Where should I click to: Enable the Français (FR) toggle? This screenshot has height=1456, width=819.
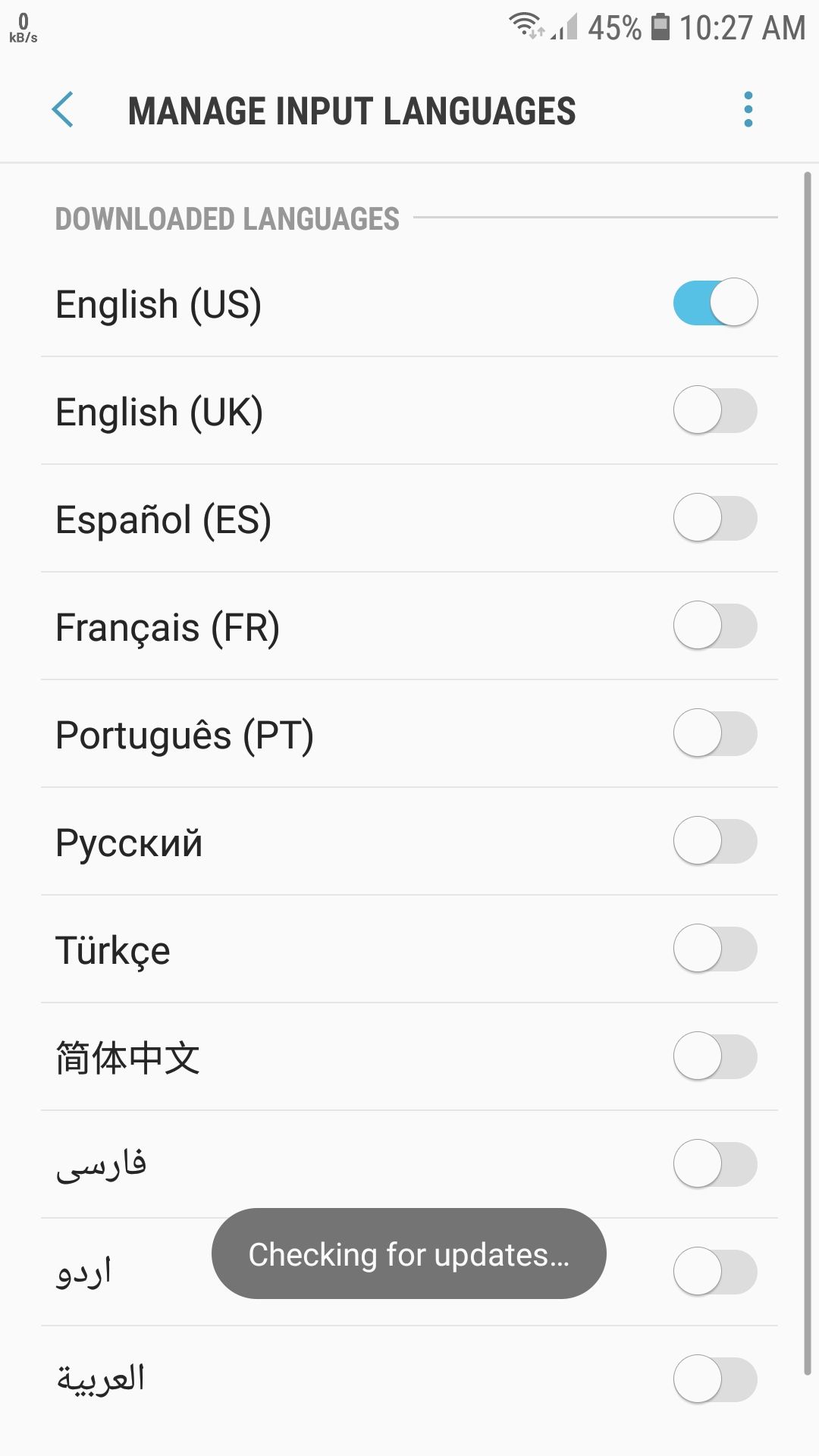coord(714,626)
